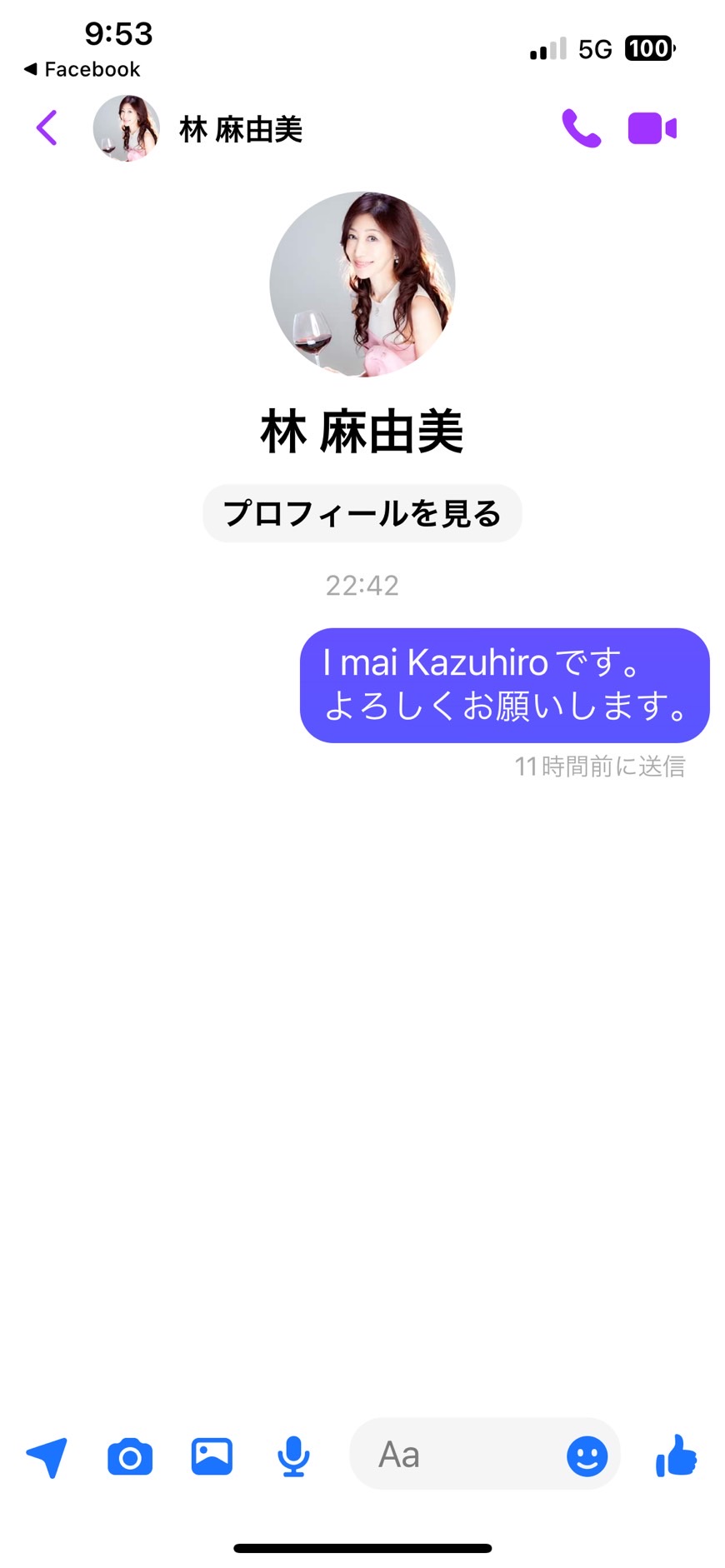Start a video call with 林 麻由美
Image resolution: width=725 pixels, height=1568 pixels.
click(x=652, y=129)
